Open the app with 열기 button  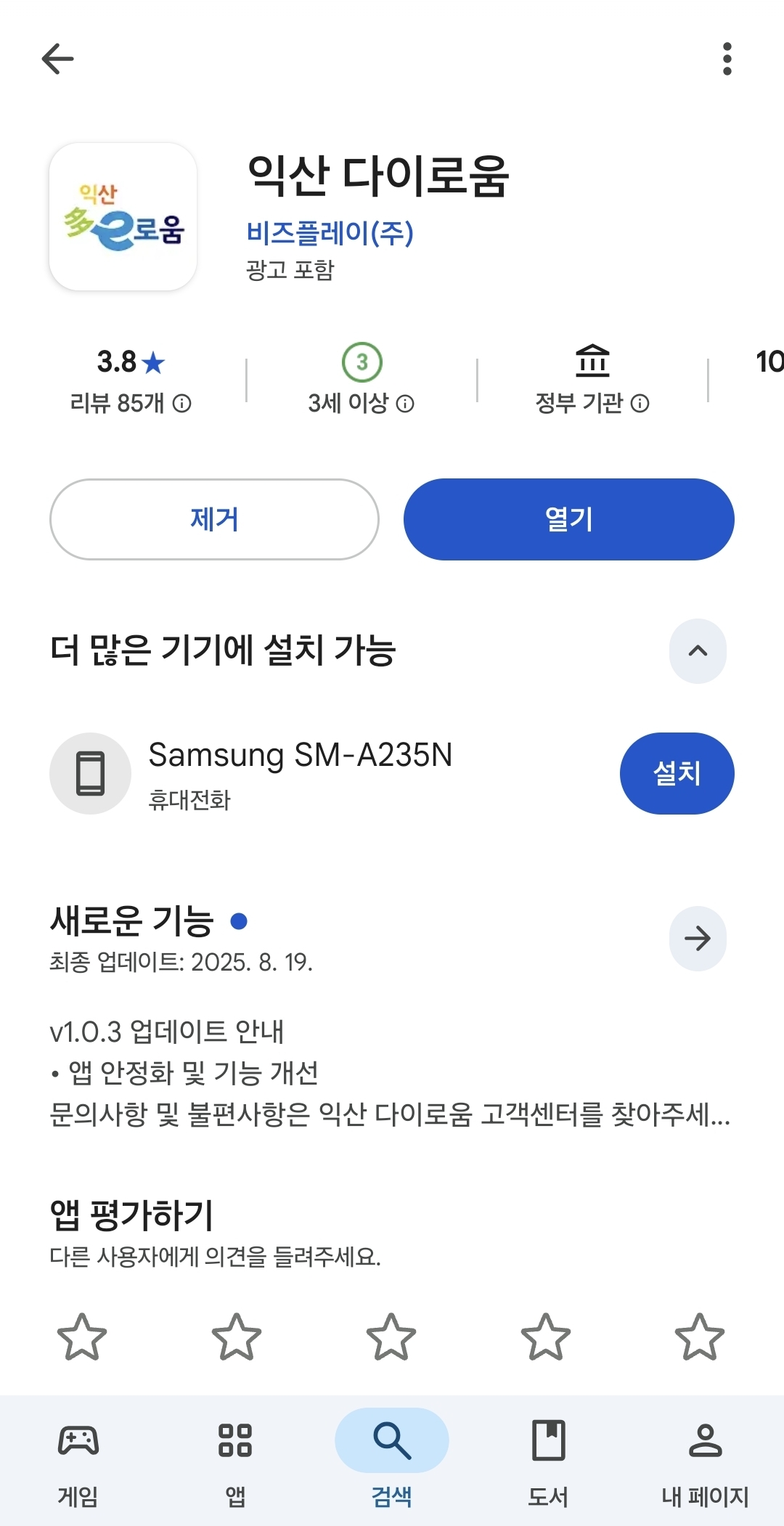click(x=568, y=519)
